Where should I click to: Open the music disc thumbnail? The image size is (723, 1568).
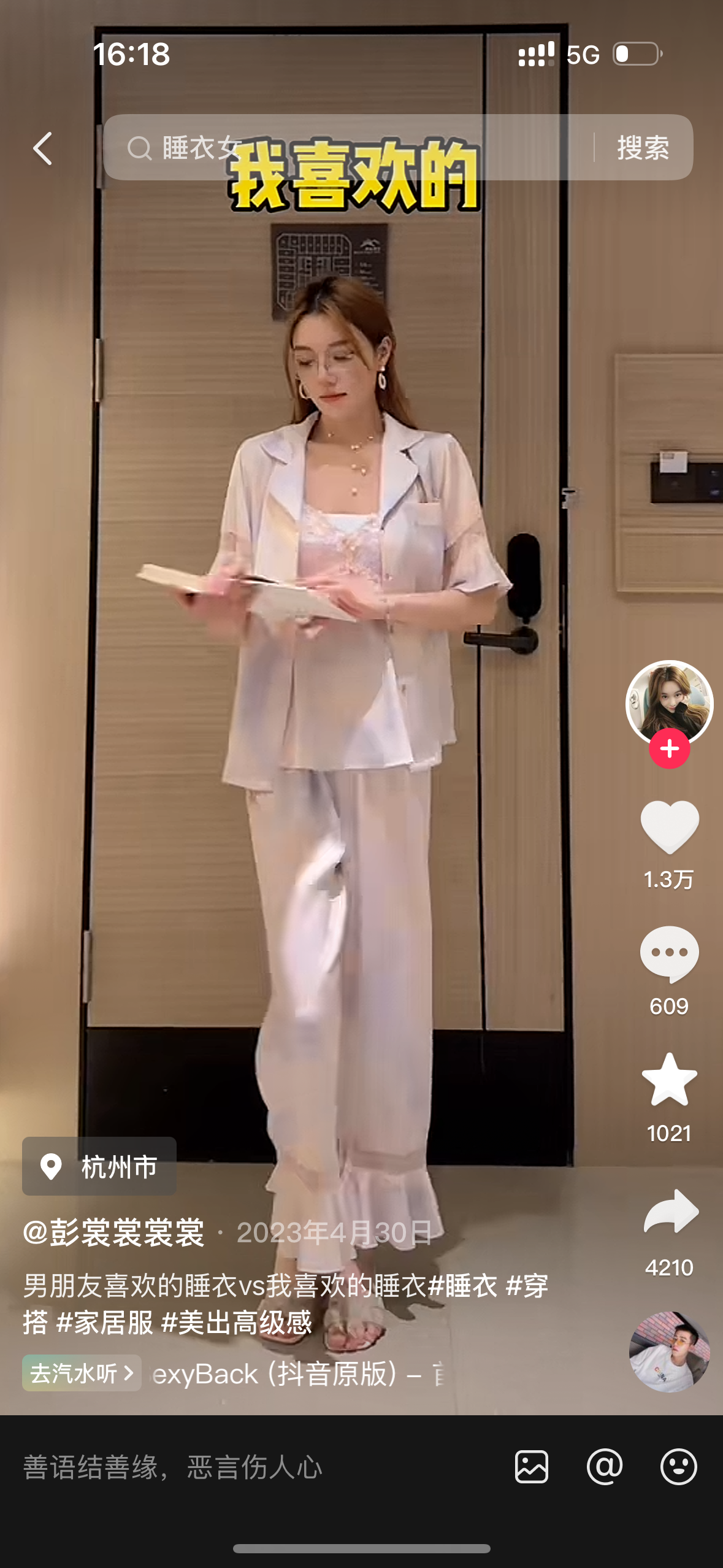click(669, 1351)
